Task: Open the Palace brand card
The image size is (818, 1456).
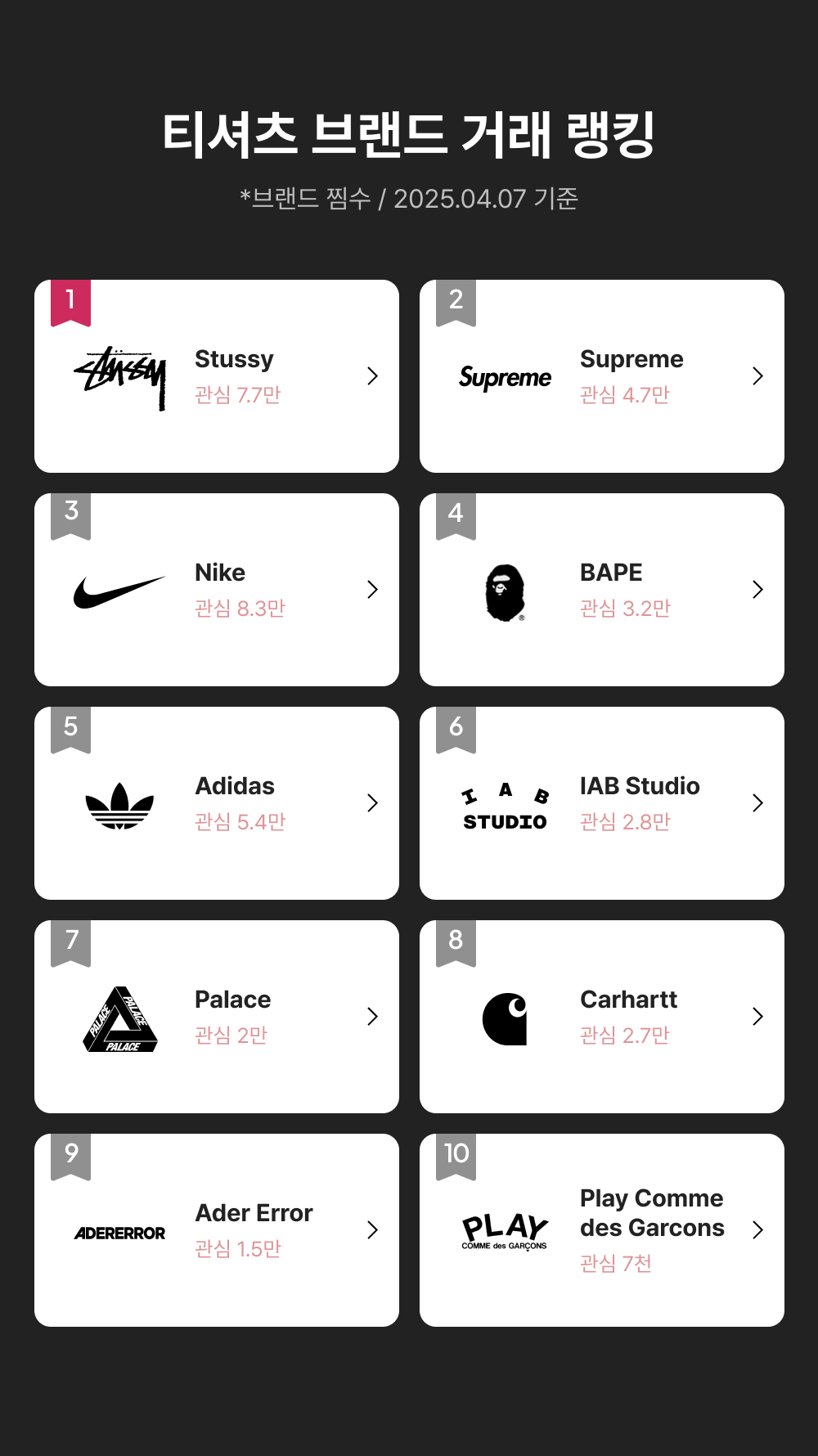Action: pyautogui.click(x=217, y=1017)
